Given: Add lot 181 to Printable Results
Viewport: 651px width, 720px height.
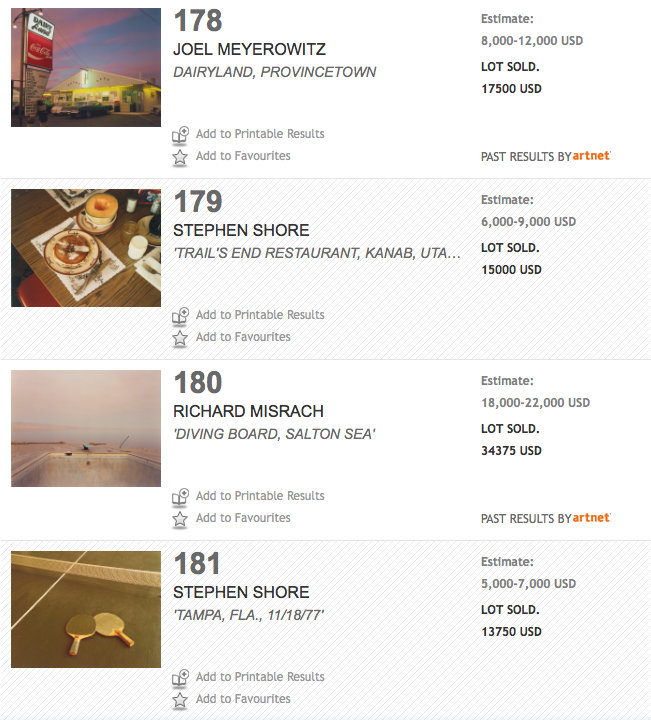Looking at the screenshot, I should [x=259, y=677].
